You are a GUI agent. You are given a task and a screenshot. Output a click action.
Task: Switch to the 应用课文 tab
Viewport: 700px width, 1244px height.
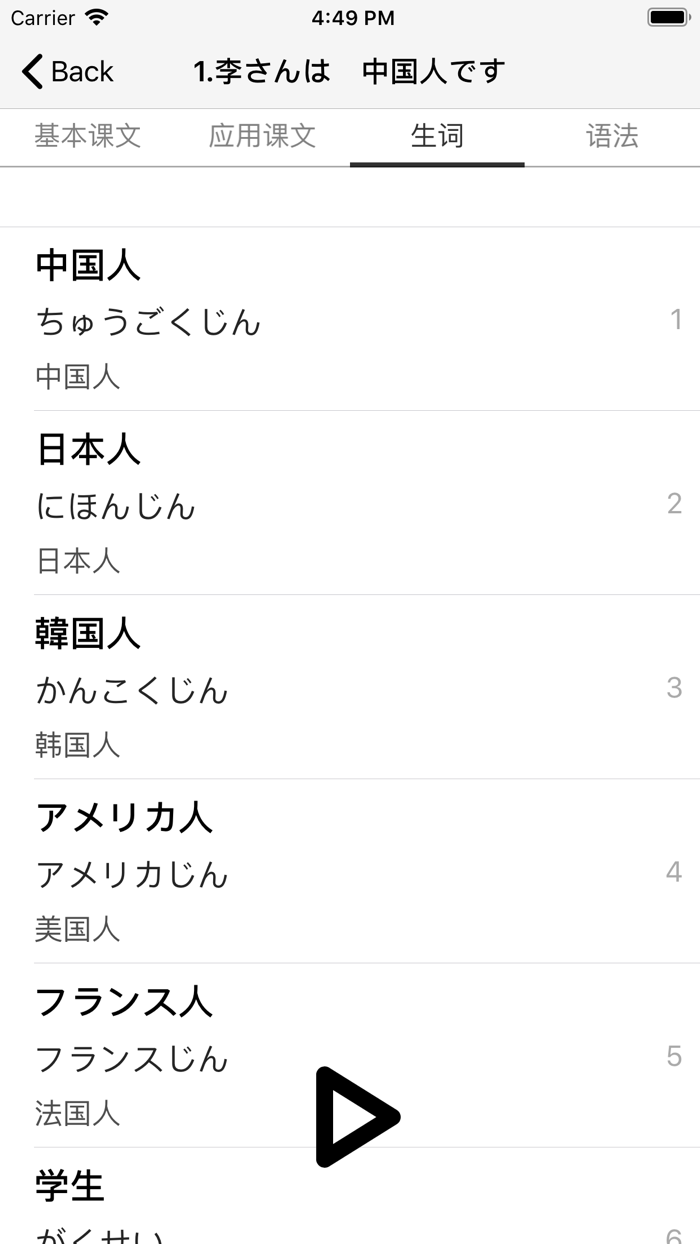coord(262,136)
